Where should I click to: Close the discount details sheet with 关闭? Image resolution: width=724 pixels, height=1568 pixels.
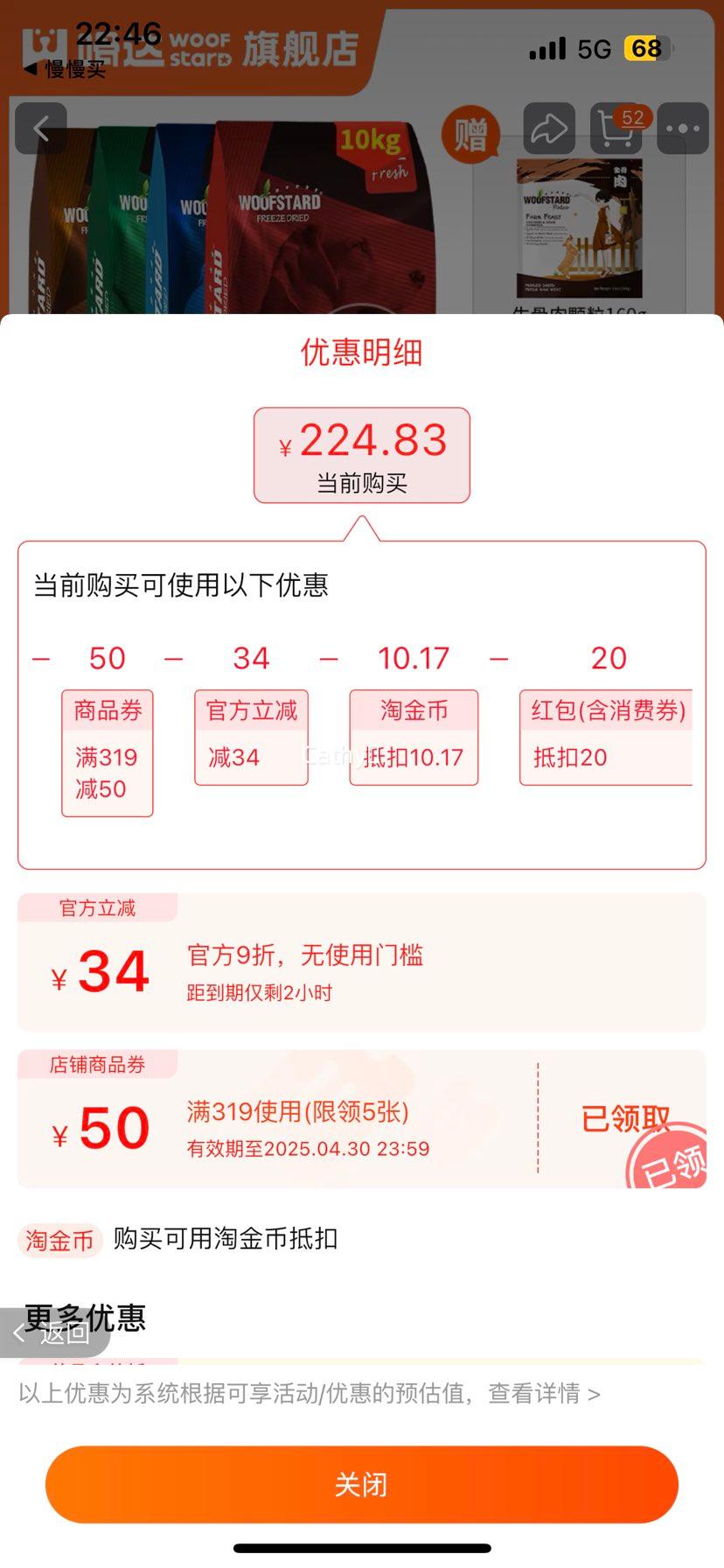[x=362, y=1484]
